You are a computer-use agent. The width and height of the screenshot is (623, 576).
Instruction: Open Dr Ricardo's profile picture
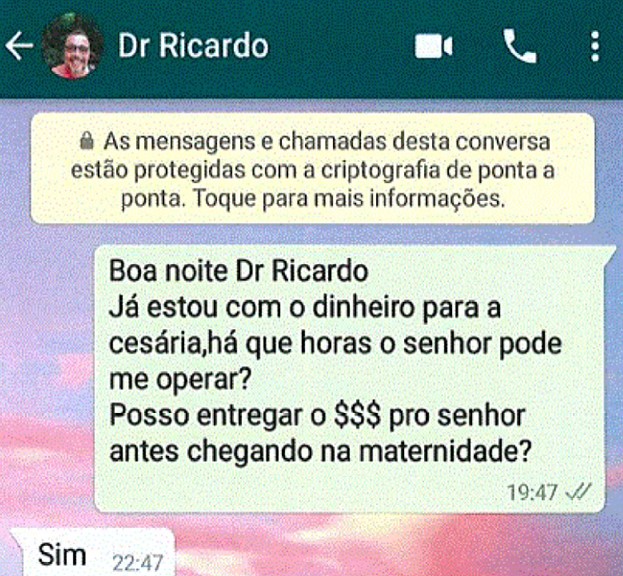[73, 47]
